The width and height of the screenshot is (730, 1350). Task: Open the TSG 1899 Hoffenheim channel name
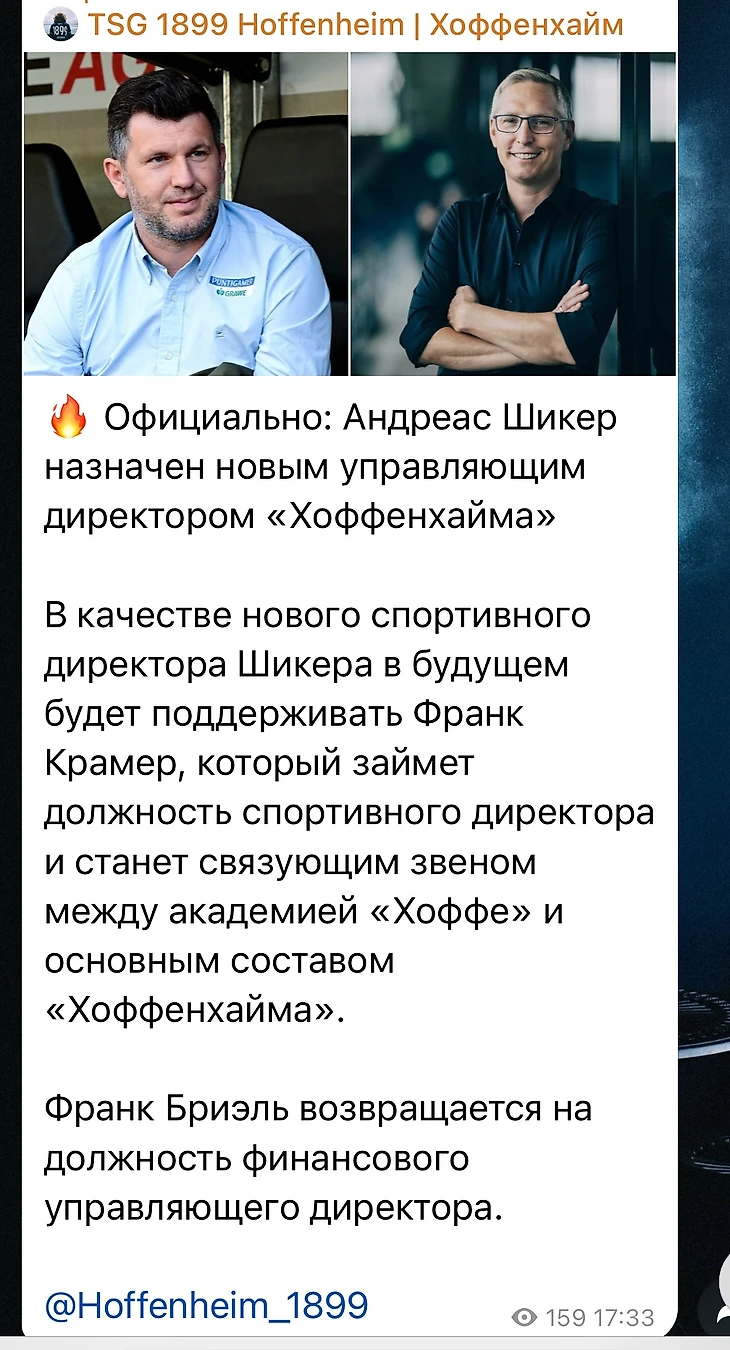(355, 24)
